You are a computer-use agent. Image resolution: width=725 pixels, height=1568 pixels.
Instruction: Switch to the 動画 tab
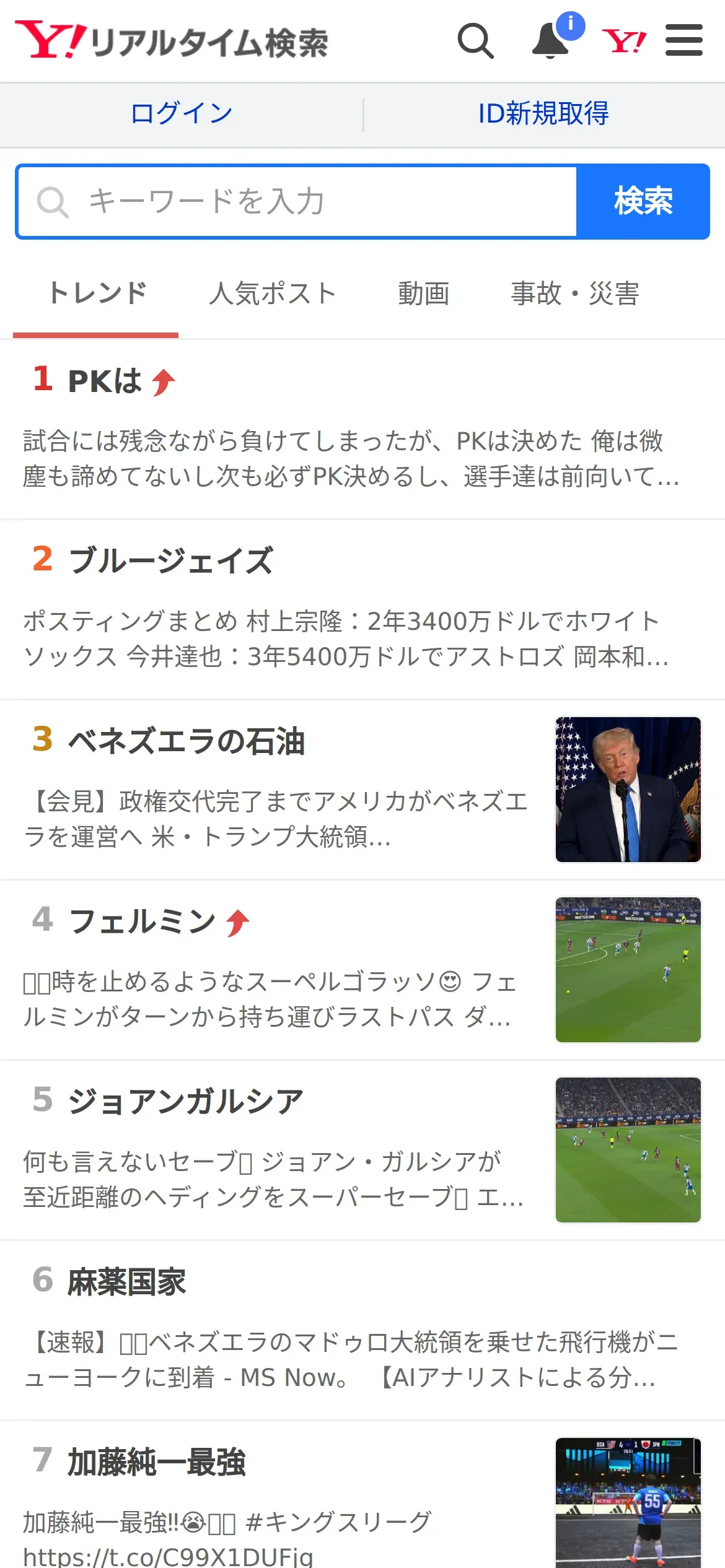(x=424, y=294)
